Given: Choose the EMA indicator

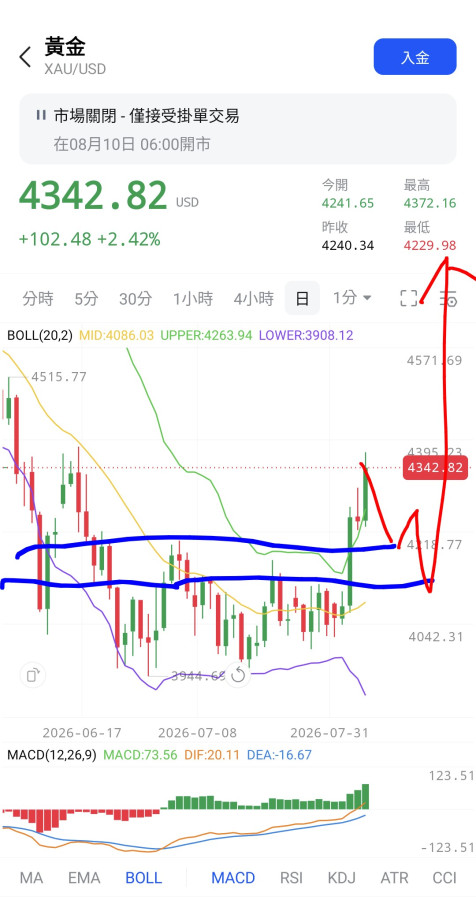Looking at the screenshot, I should click(x=84, y=878).
